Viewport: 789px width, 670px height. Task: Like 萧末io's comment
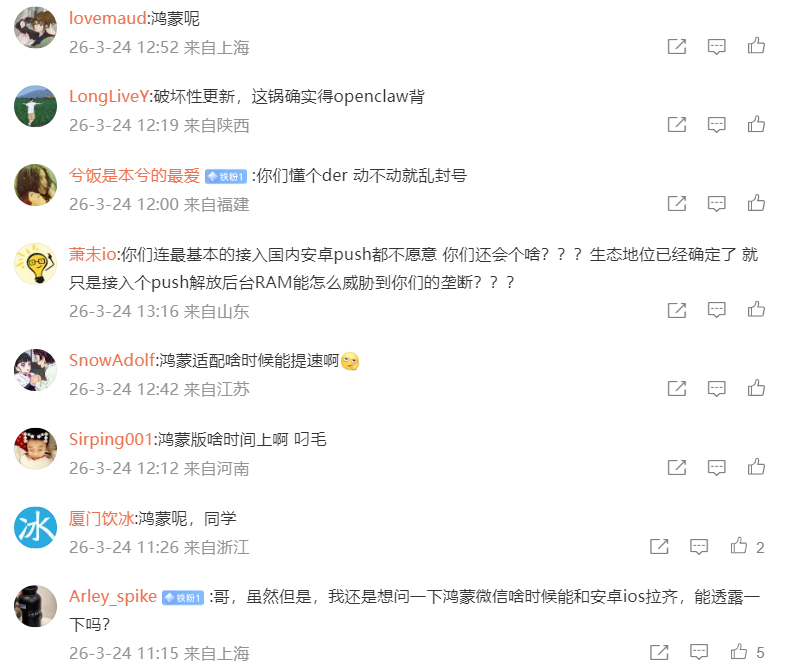click(x=756, y=310)
